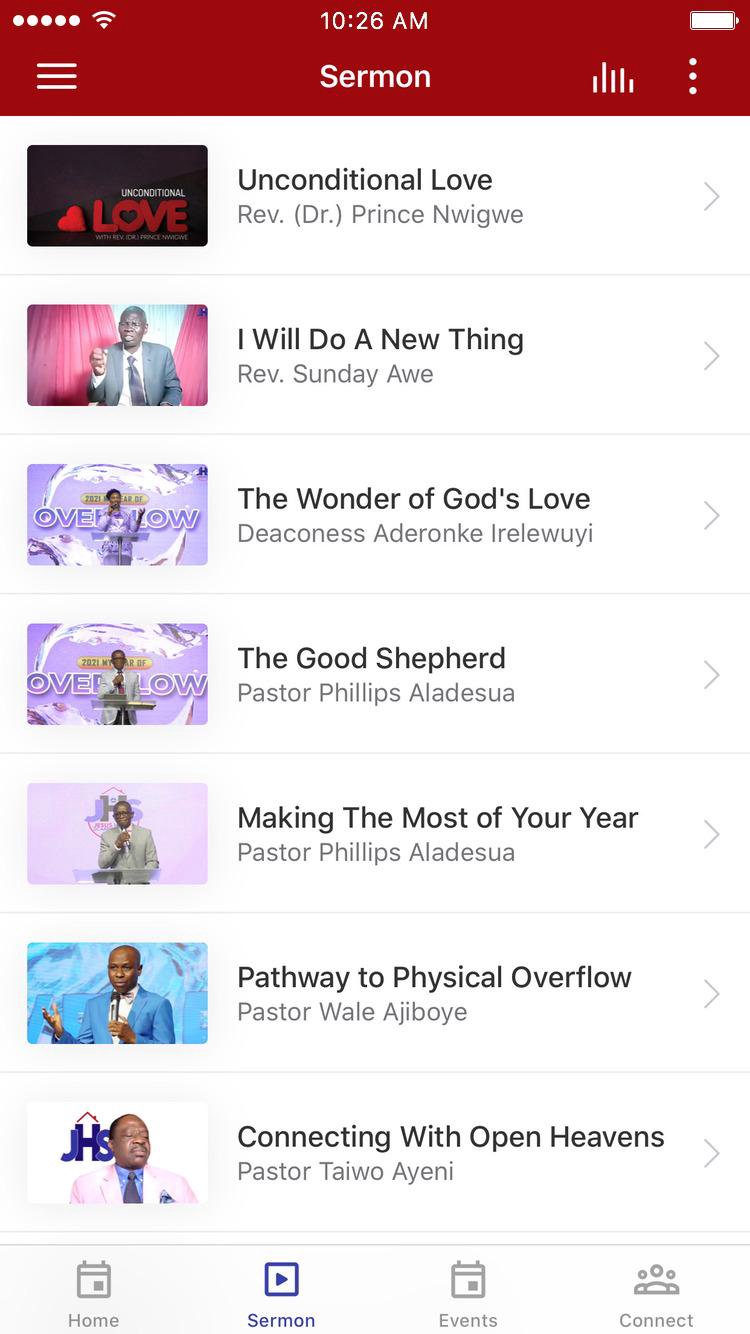Open the three-dot overflow menu
Screen dimensions: 750x1334
pos(692,77)
